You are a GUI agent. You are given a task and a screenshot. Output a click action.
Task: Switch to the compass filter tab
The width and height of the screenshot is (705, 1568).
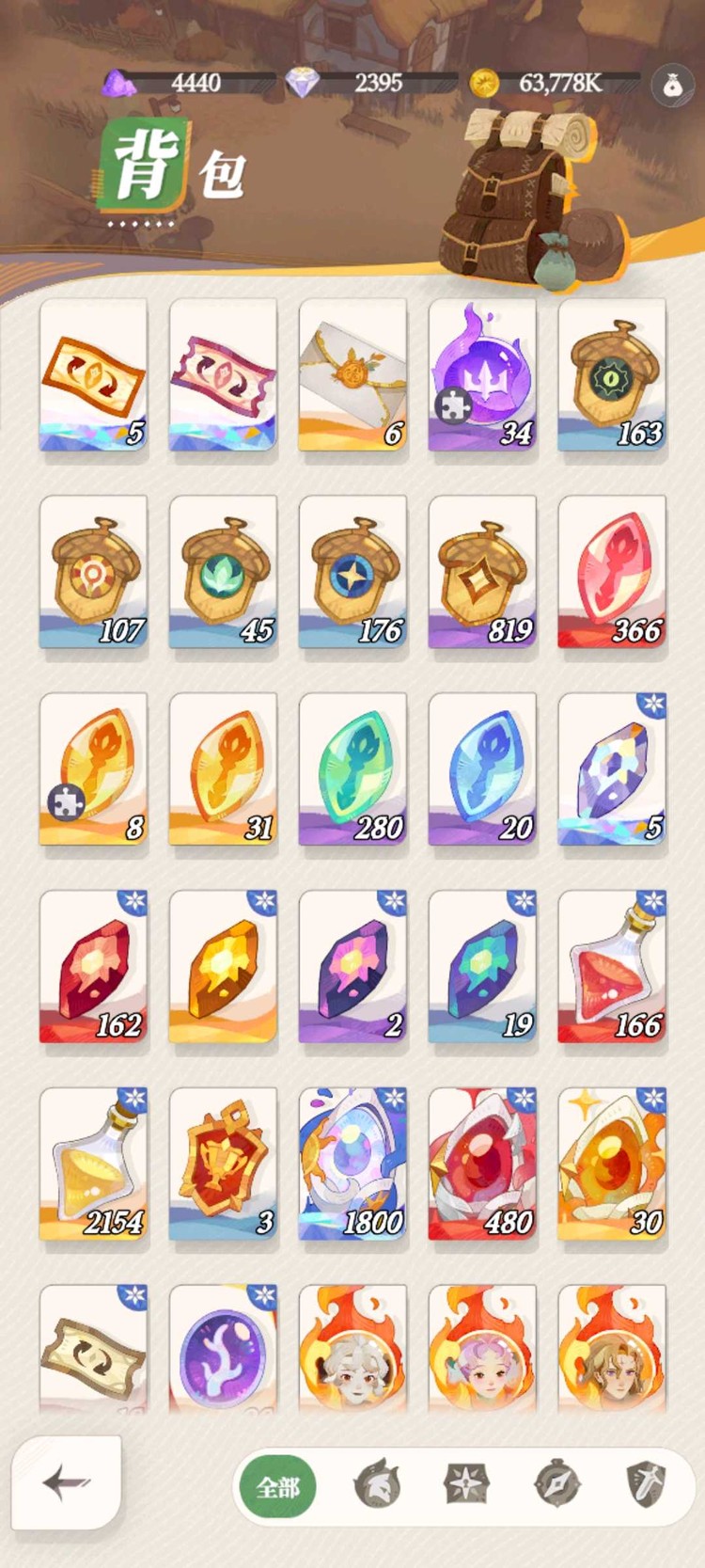[556, 1485]
